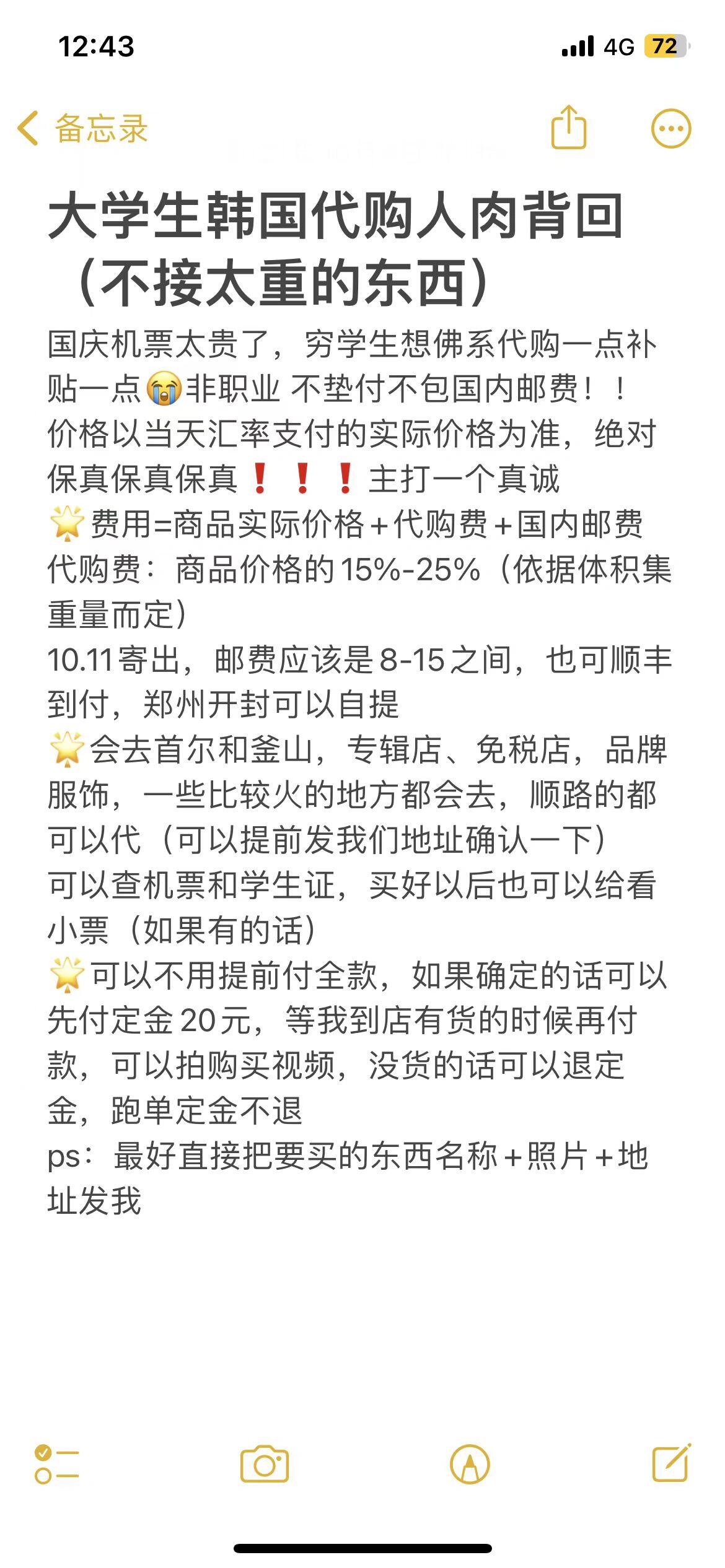
Task: Open the camera attachment option
Action: 265,1464
